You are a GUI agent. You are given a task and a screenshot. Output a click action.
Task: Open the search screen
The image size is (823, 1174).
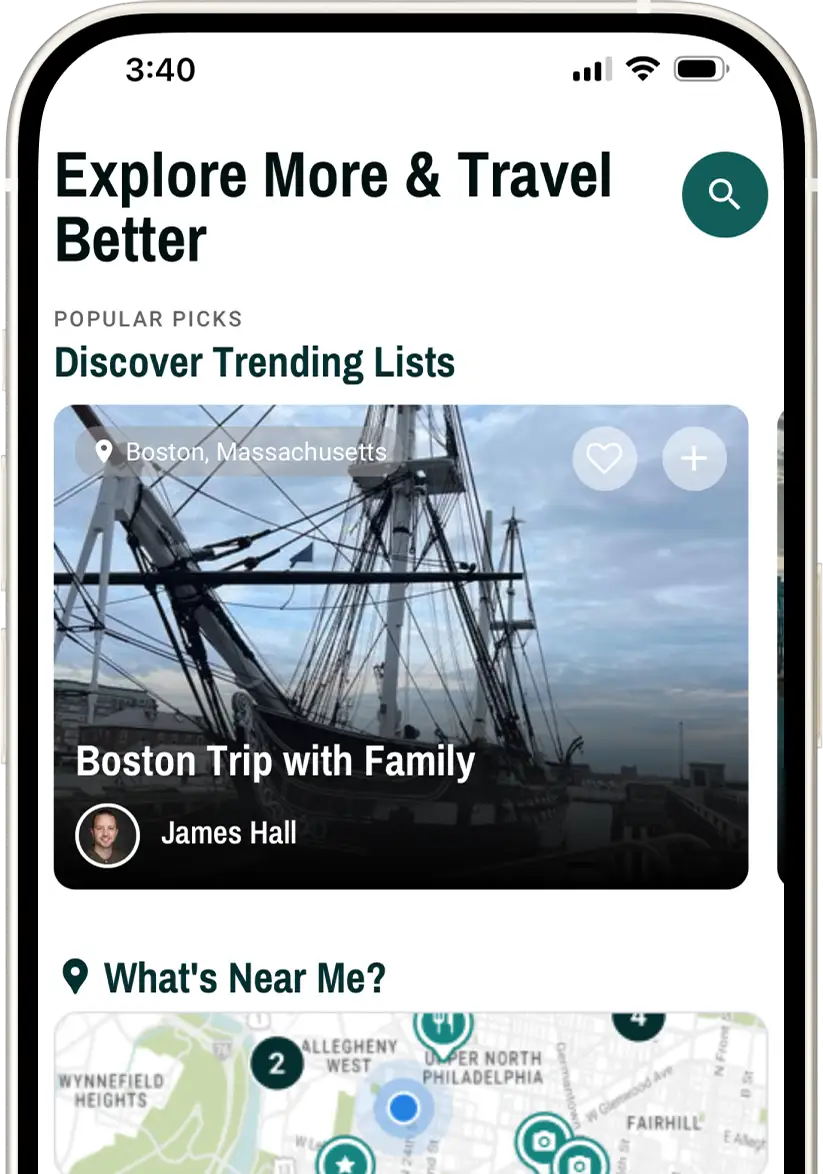pos(724,195)
